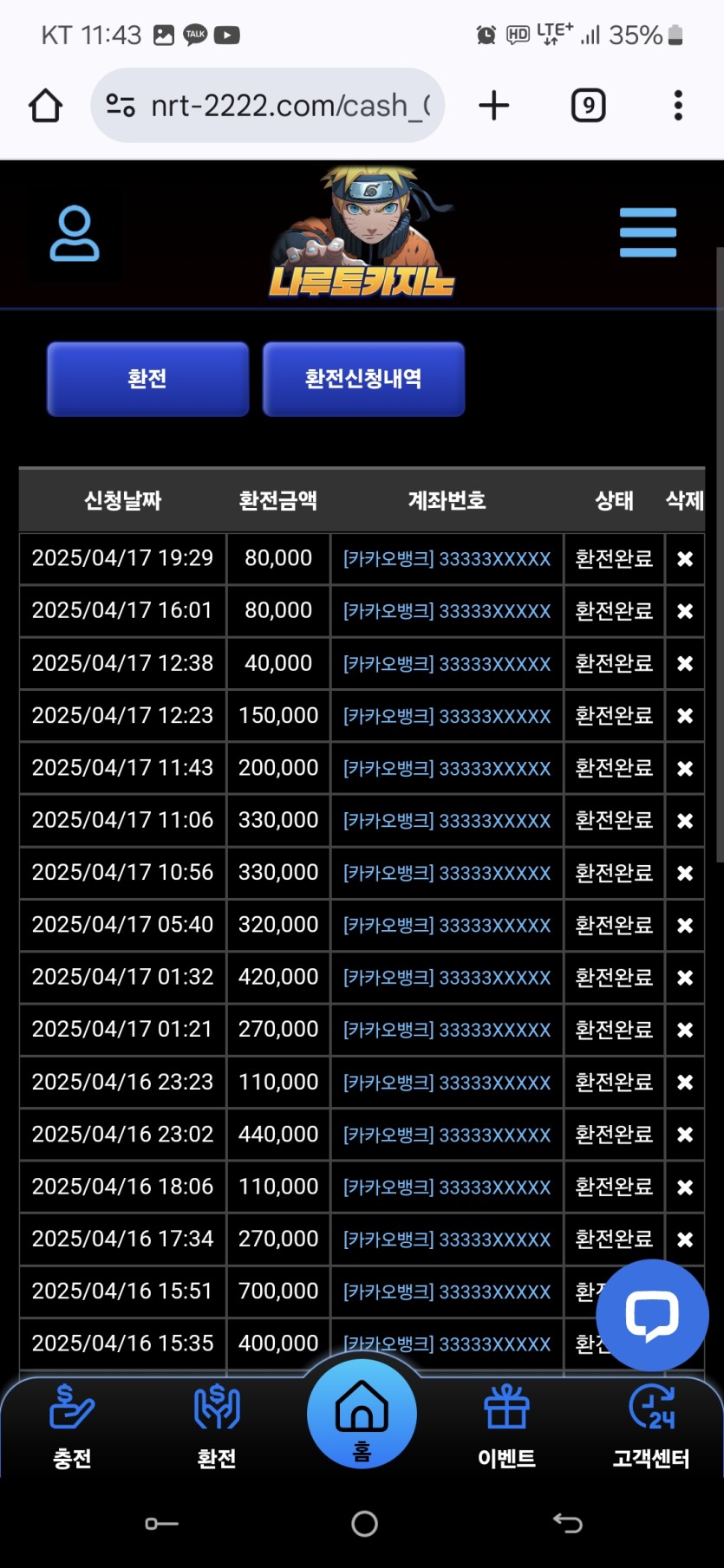Screen dimensions: 724x1568
Task: Remove the 2025/04/16 17:34 entry
Action: [x=685, y=1239]
